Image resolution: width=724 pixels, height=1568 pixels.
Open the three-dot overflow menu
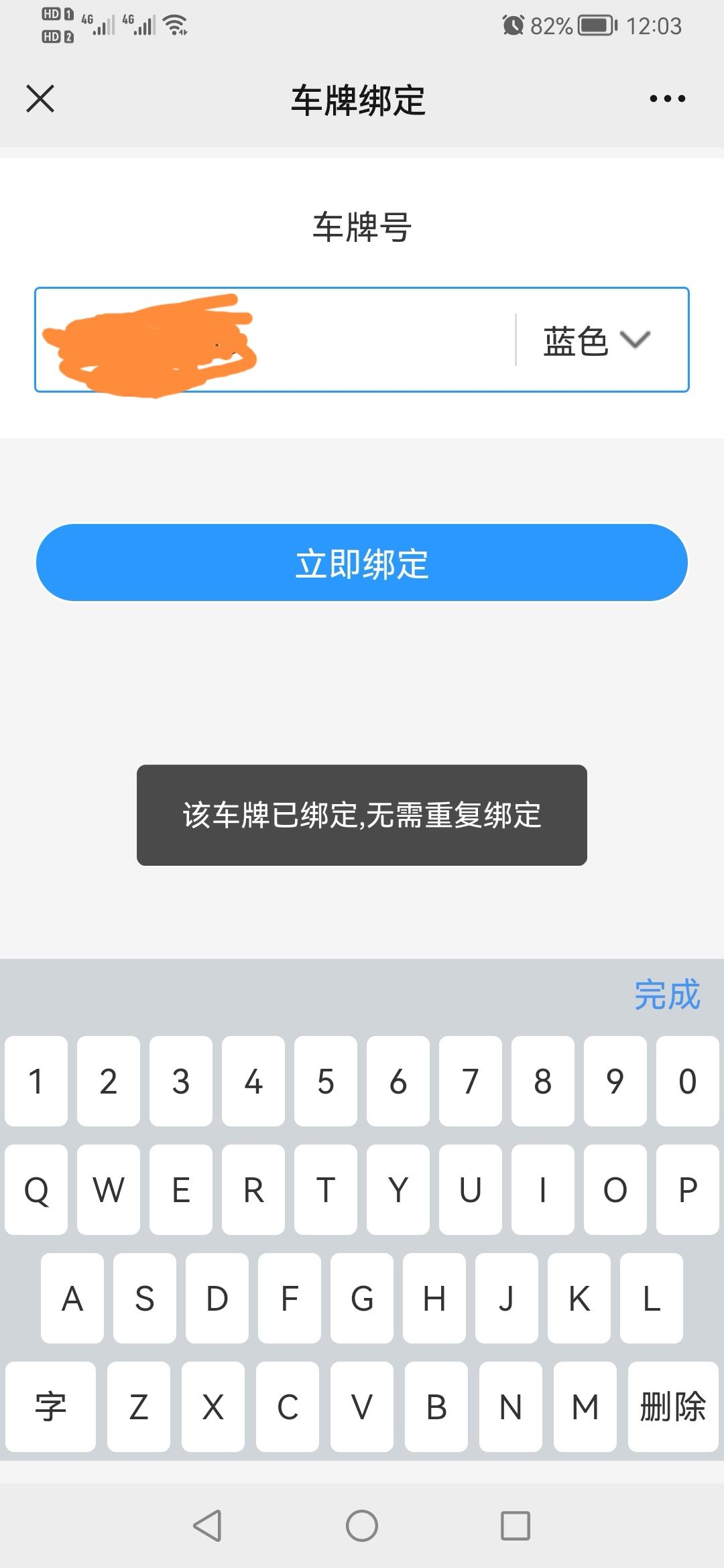click(x=667, y=99)
